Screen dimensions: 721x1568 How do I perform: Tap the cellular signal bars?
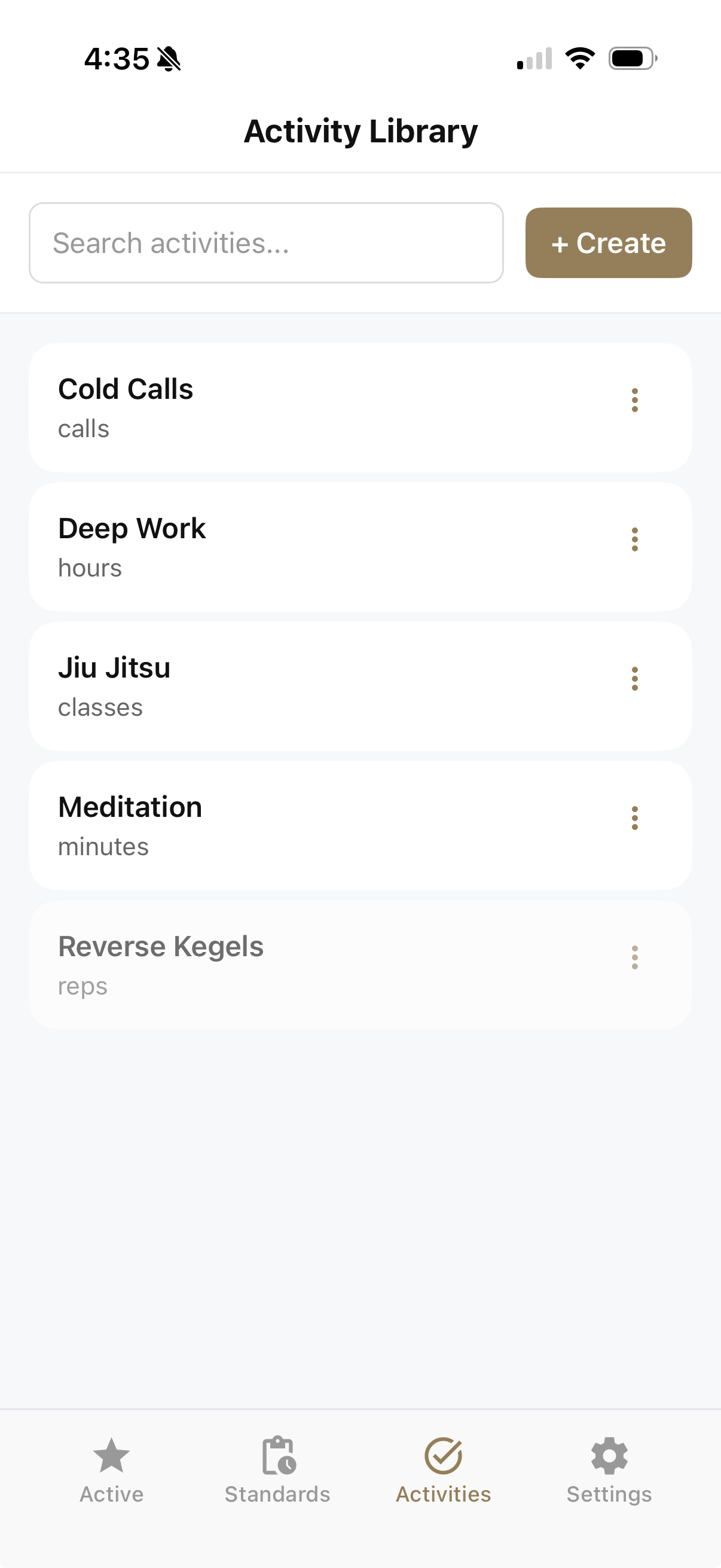coord(533,57)
